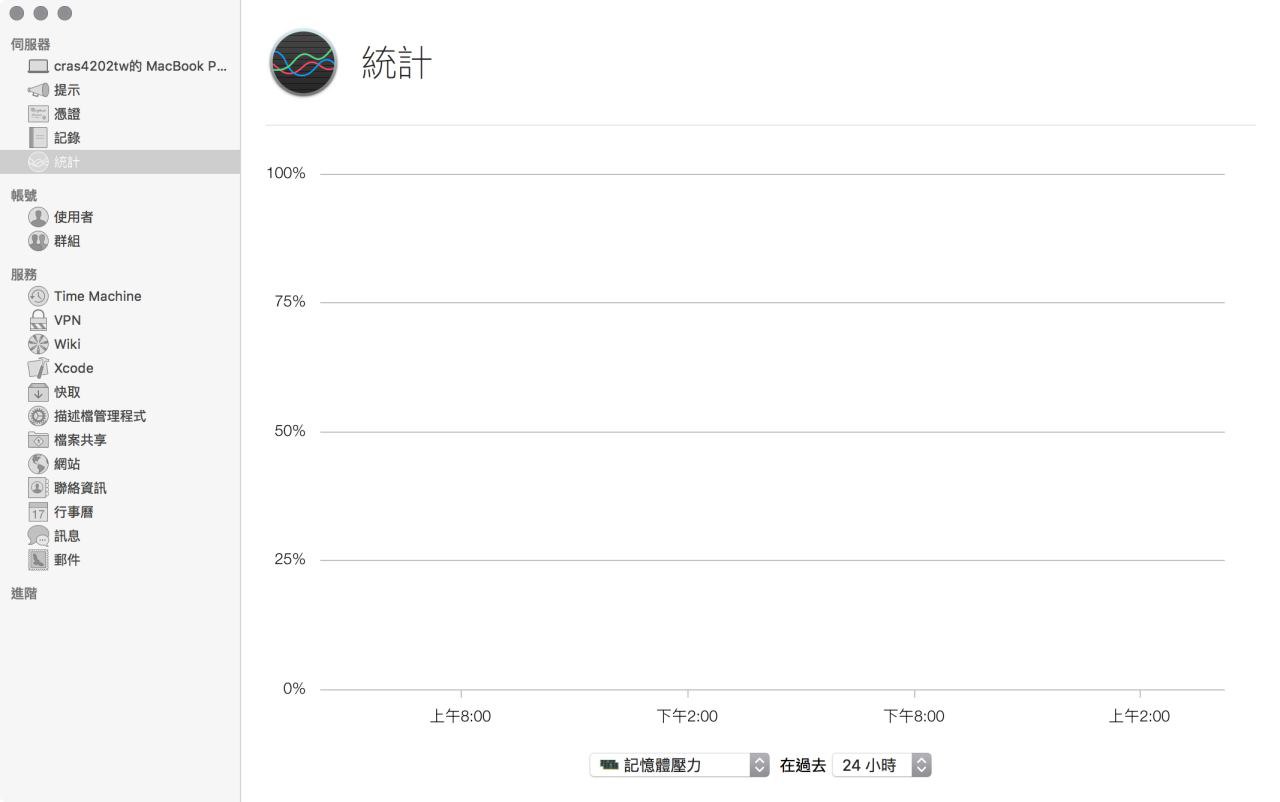Open Xcode service
This screenshot has height=802, width=1280.
73,368
